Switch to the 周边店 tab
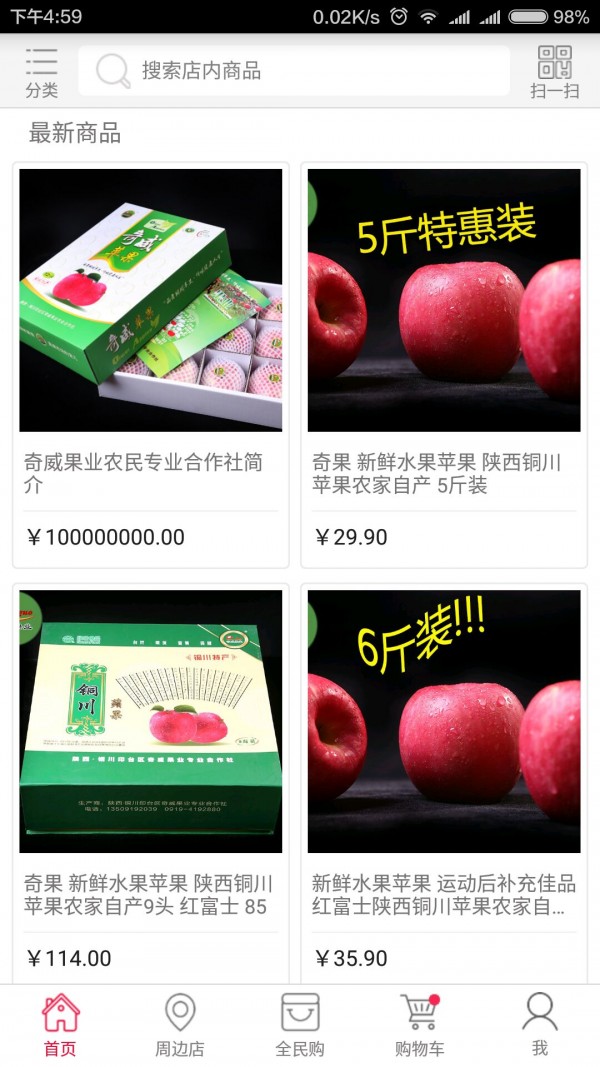 tap(180, 1025)
